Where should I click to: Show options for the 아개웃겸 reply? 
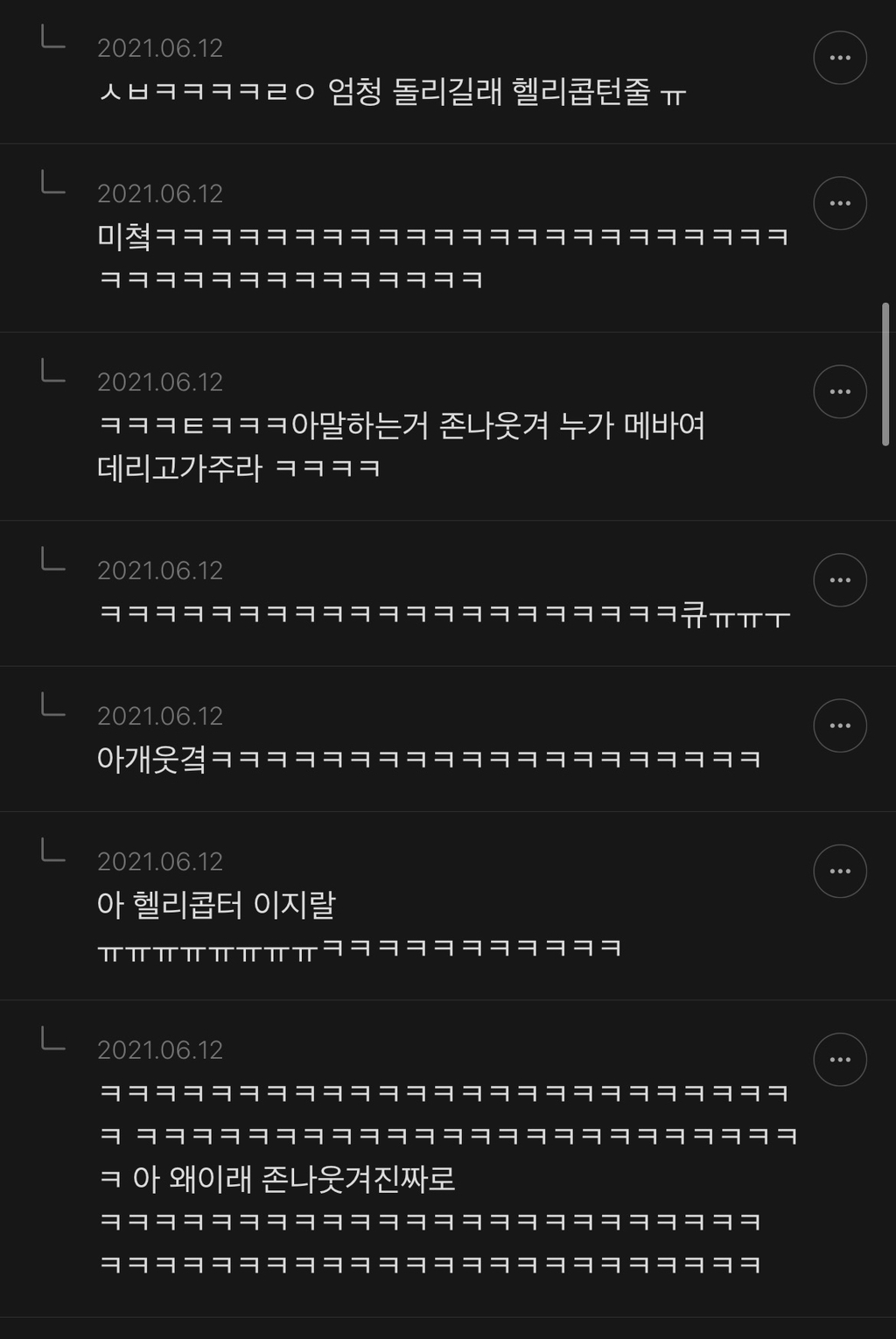[840, 726]
